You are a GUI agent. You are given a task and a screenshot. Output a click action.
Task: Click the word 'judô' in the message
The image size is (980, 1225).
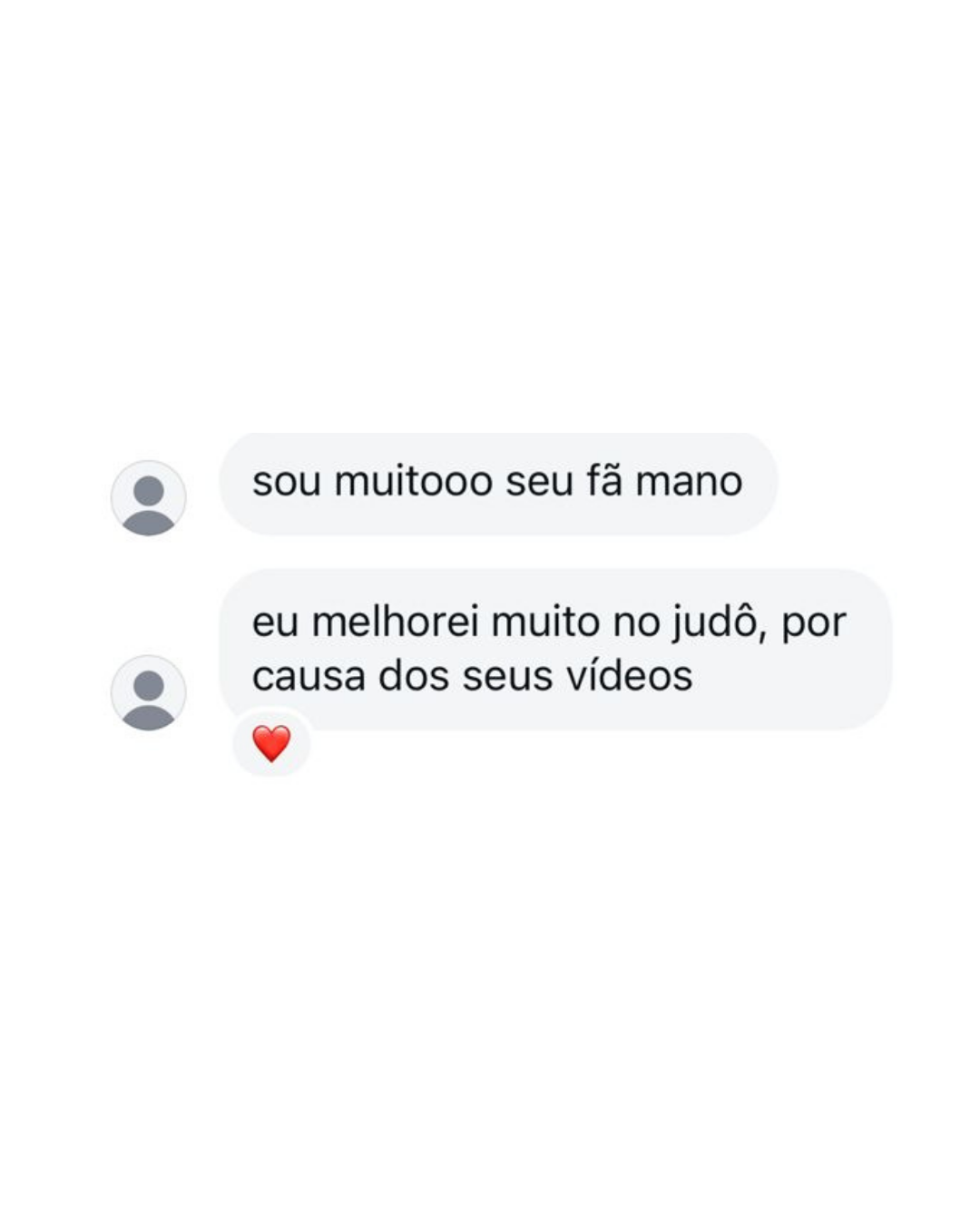coord(715,620)
